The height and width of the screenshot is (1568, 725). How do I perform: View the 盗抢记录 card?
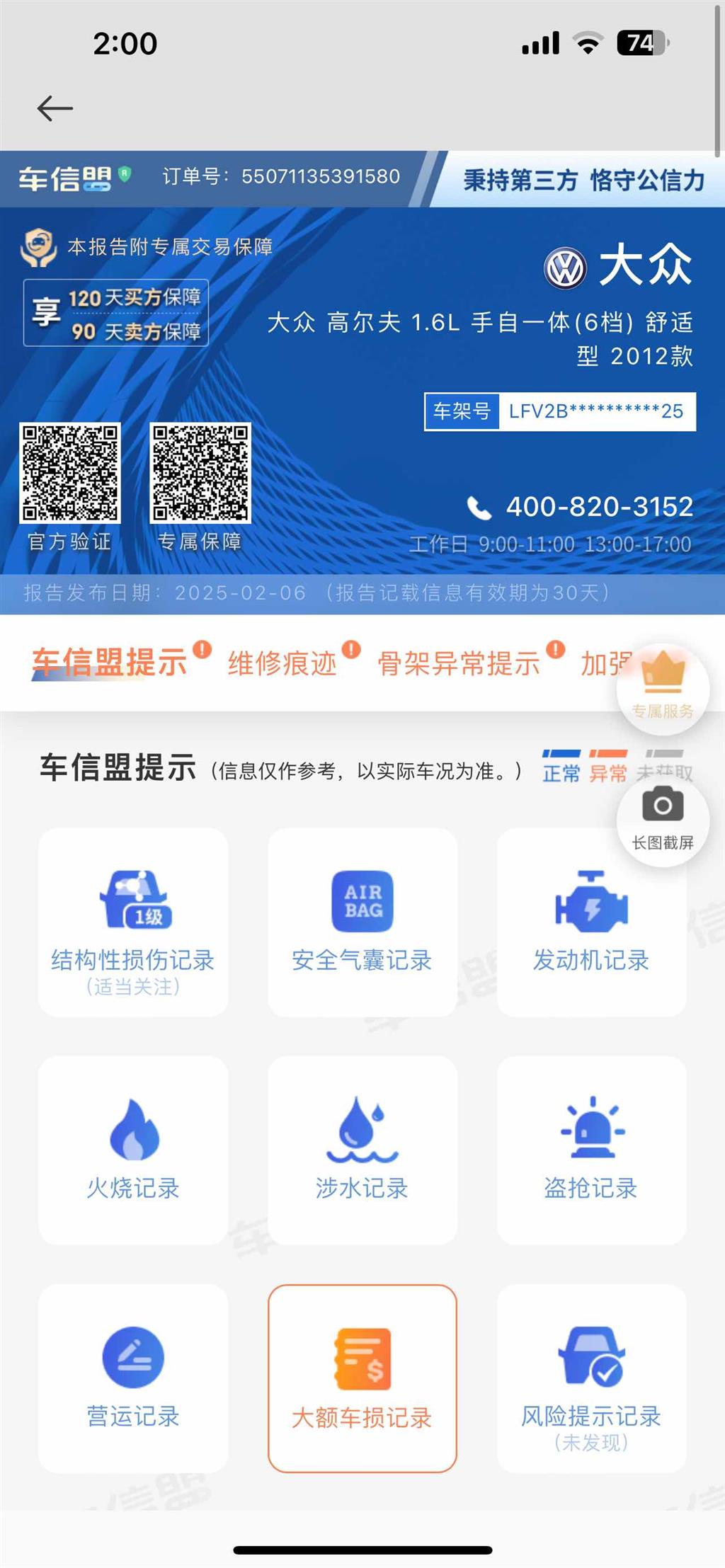point(591,1150)
